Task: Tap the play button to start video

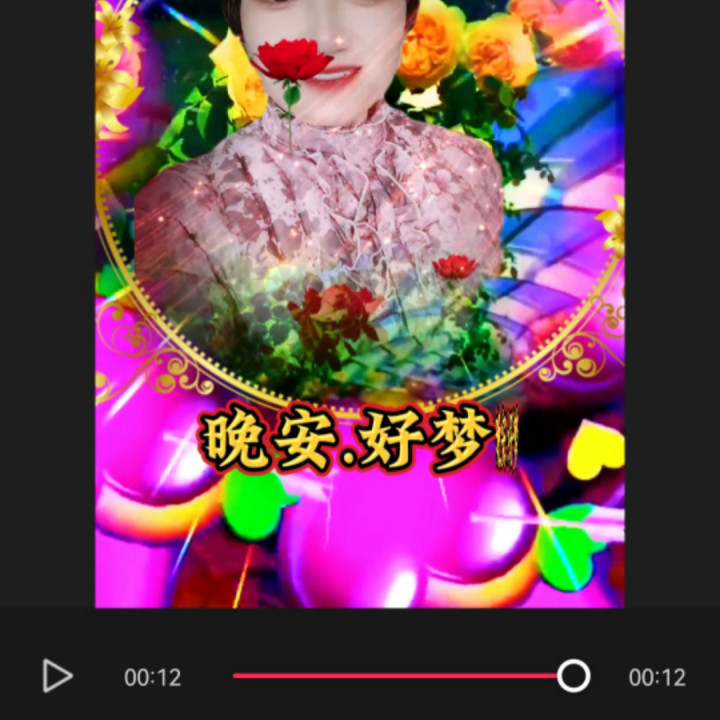Action: click(57, 676)
